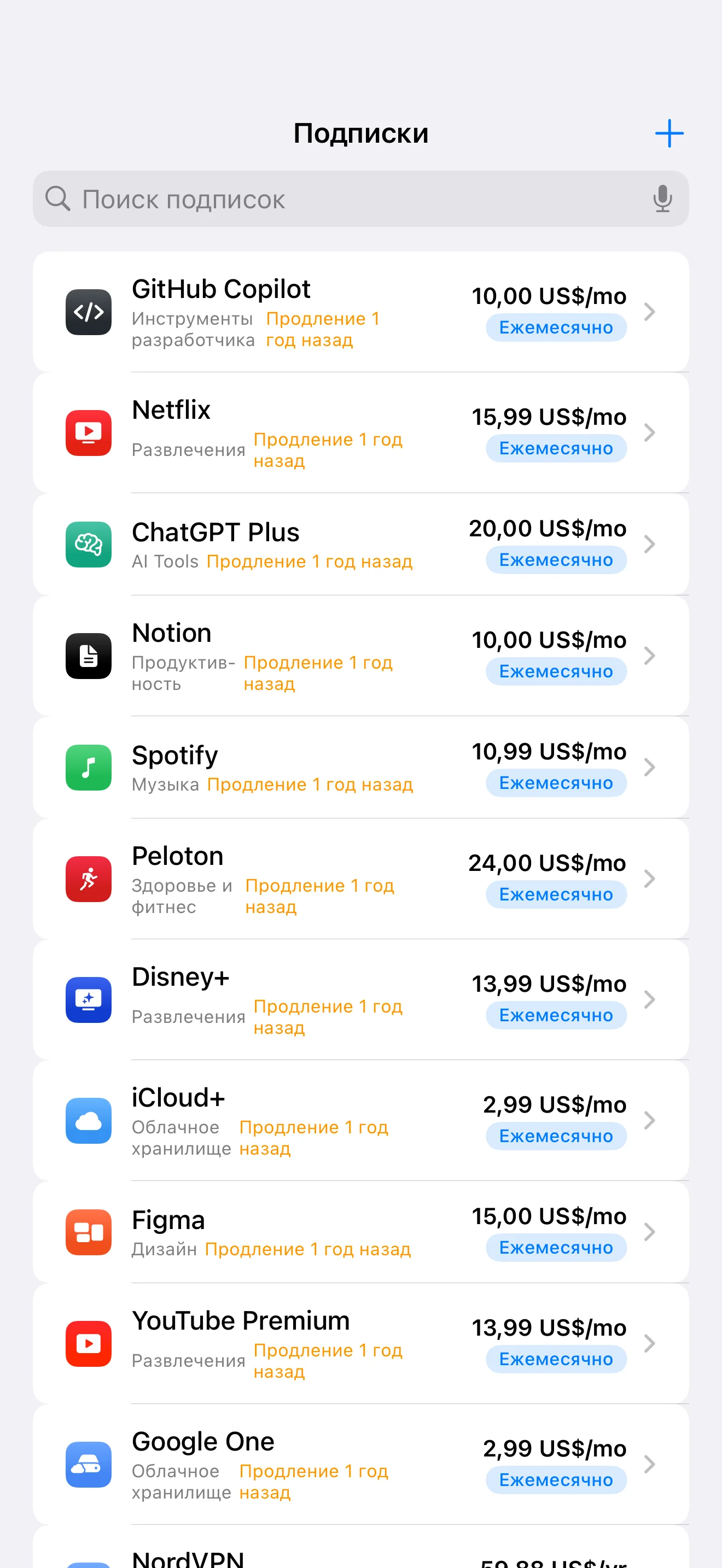Open YouTube Premium subscription details

(x=360, y=1343)
